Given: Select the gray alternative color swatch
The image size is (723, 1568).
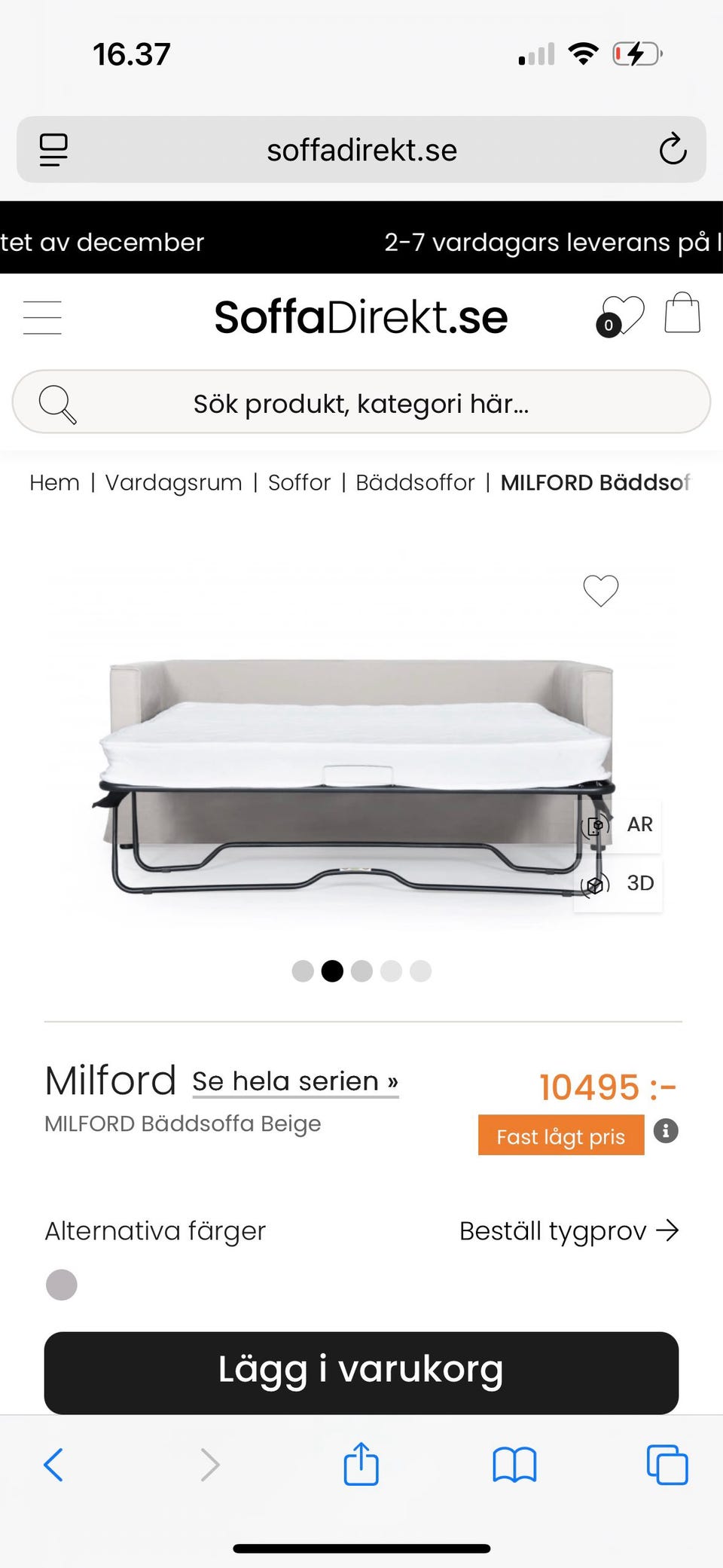Looking at the screenshot, I should click(x=61, y=1285).
